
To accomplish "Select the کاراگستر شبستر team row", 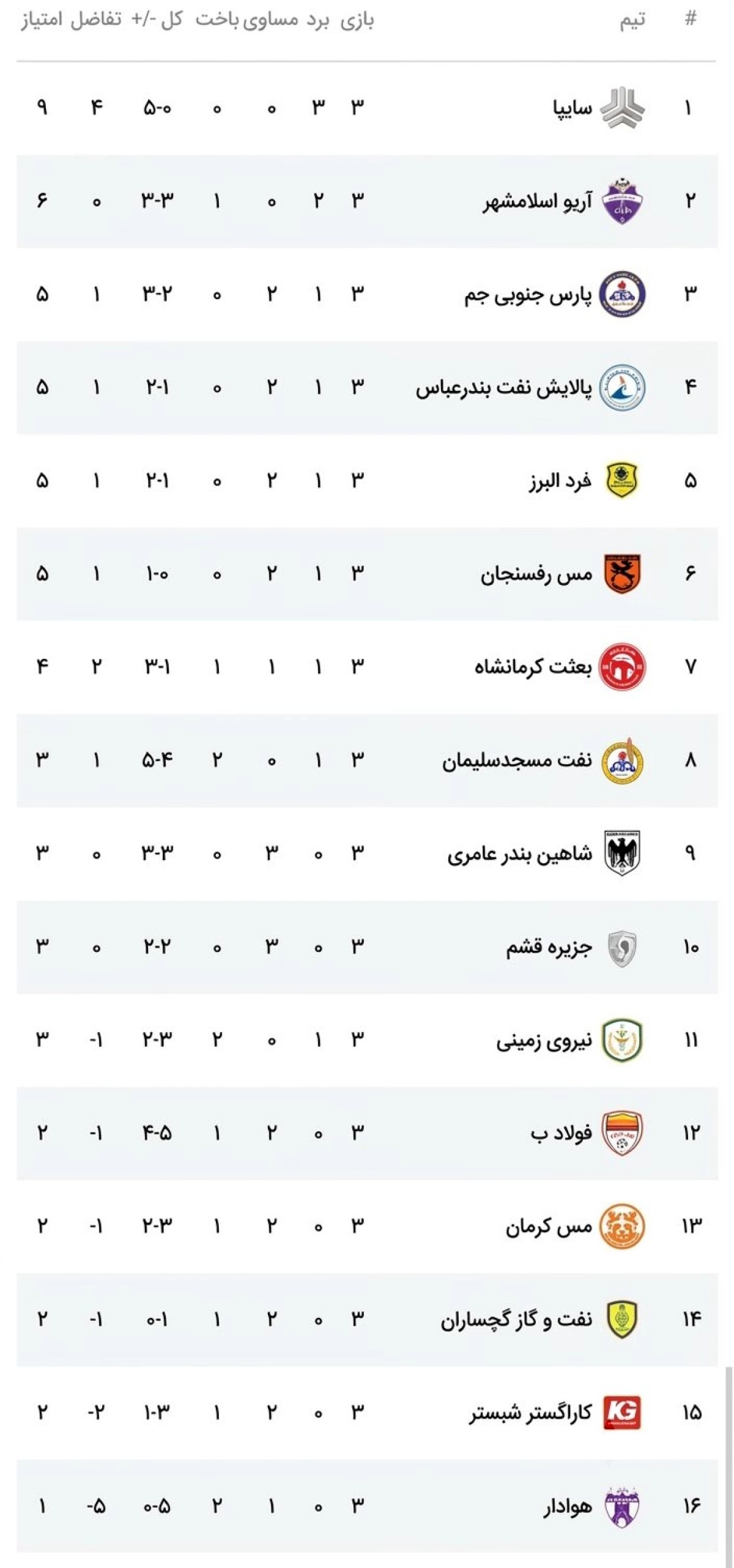I will 367,1413.
